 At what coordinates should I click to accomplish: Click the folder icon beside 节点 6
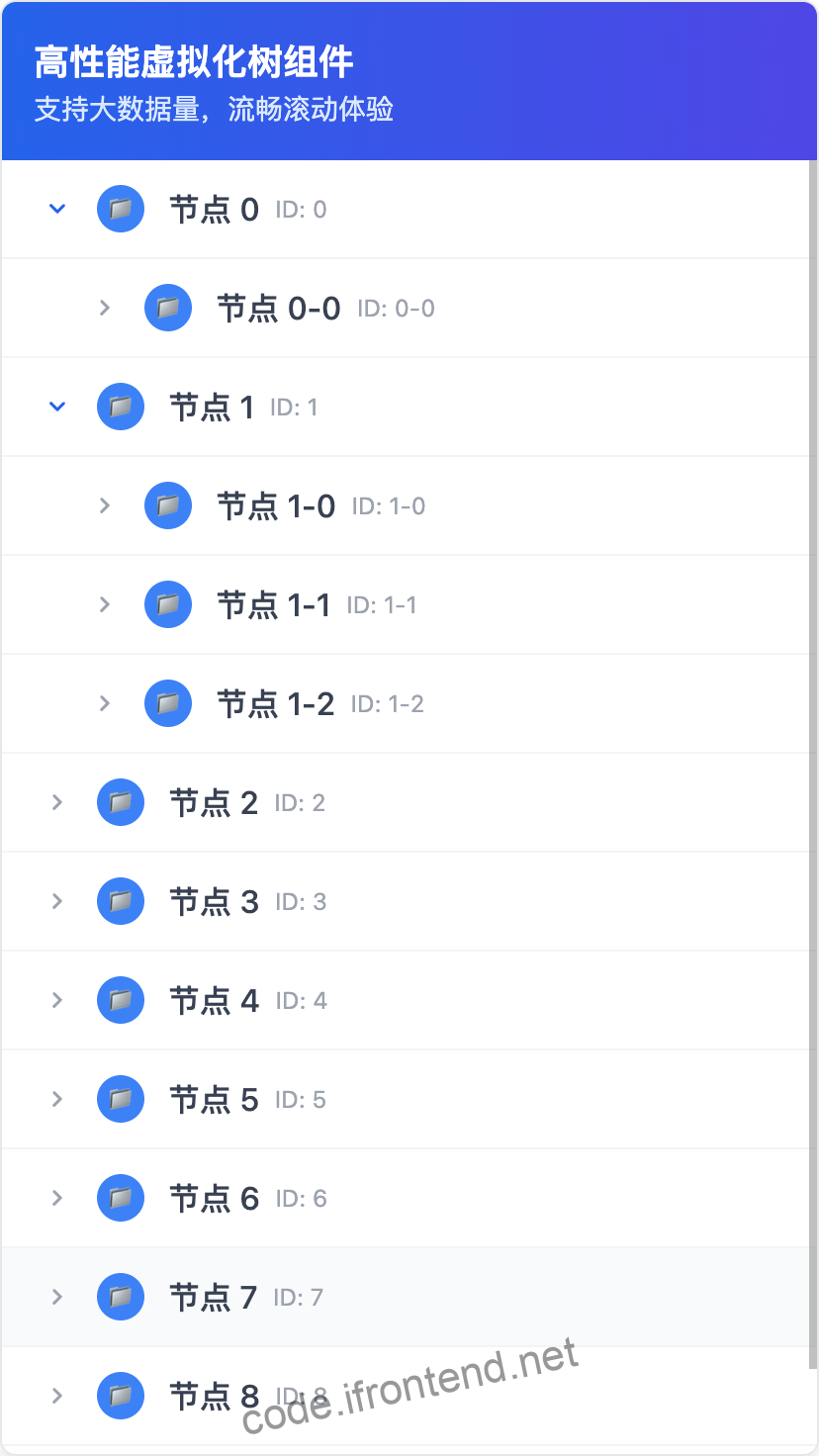(x=120, y=1198)
